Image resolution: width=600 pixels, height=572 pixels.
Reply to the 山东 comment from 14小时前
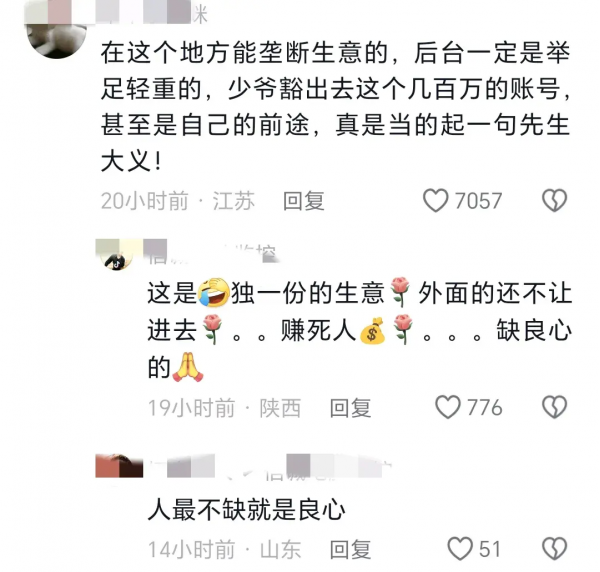click(350, 549)
